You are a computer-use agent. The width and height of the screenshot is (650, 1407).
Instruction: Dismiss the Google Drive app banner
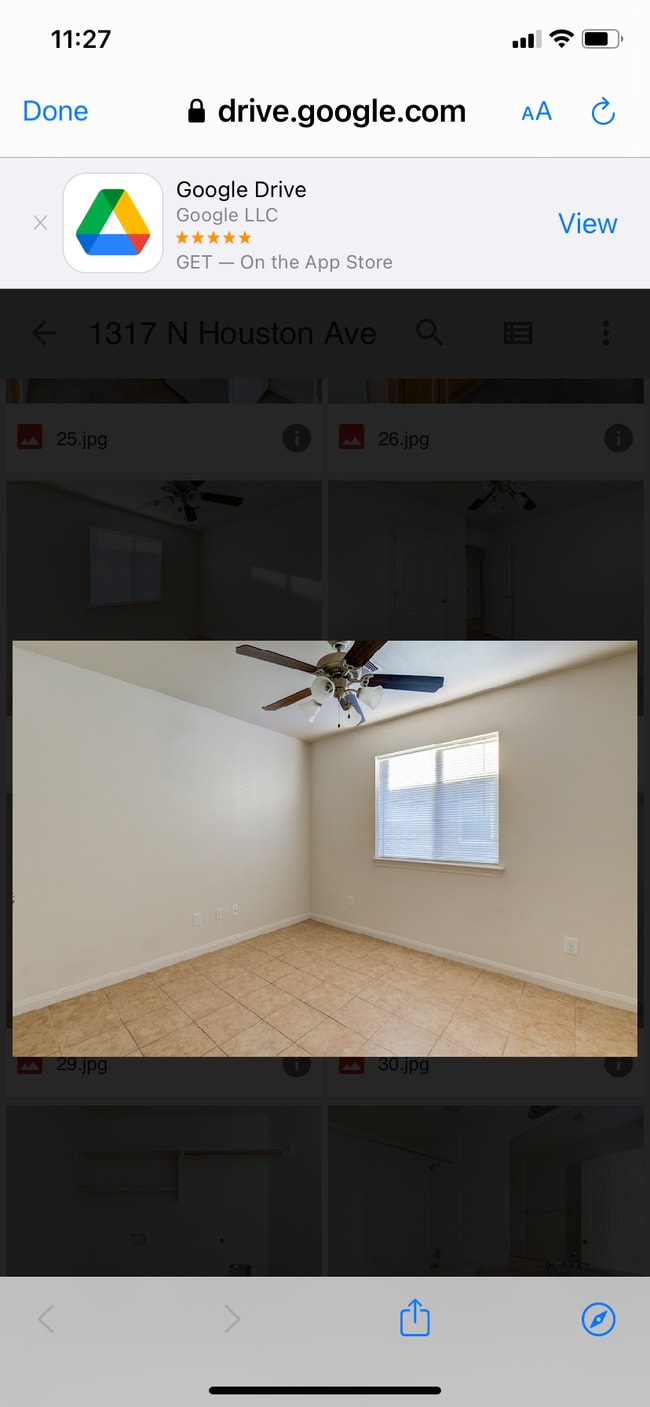(x=40, y=223)
